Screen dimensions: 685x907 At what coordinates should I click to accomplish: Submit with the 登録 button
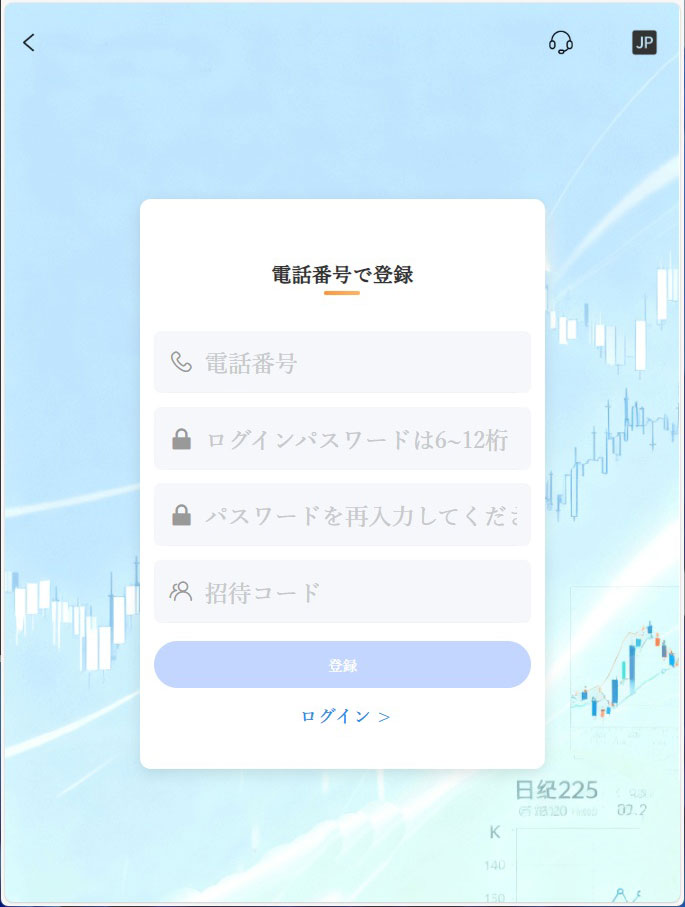tap(342, 664)
